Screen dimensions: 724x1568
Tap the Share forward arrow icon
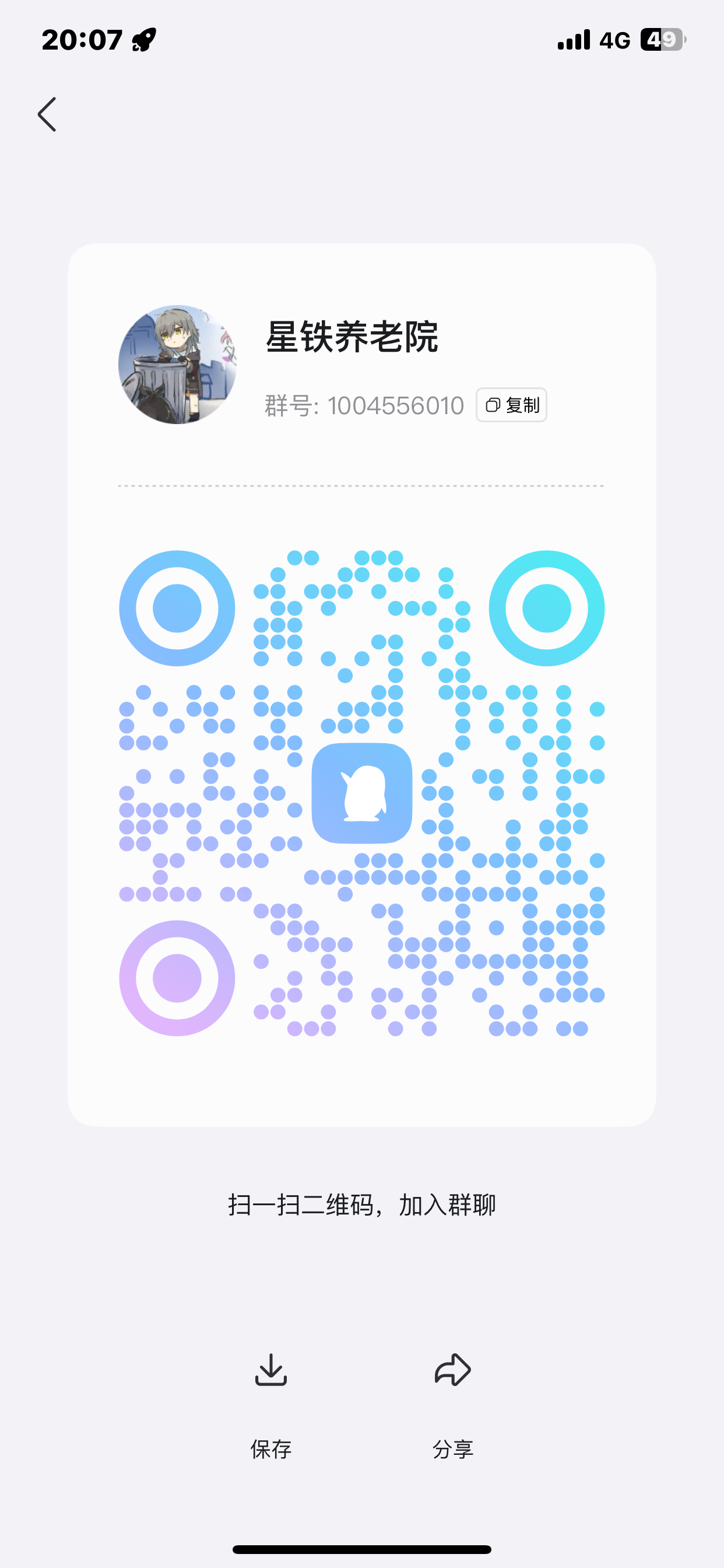click(453, 1370)
